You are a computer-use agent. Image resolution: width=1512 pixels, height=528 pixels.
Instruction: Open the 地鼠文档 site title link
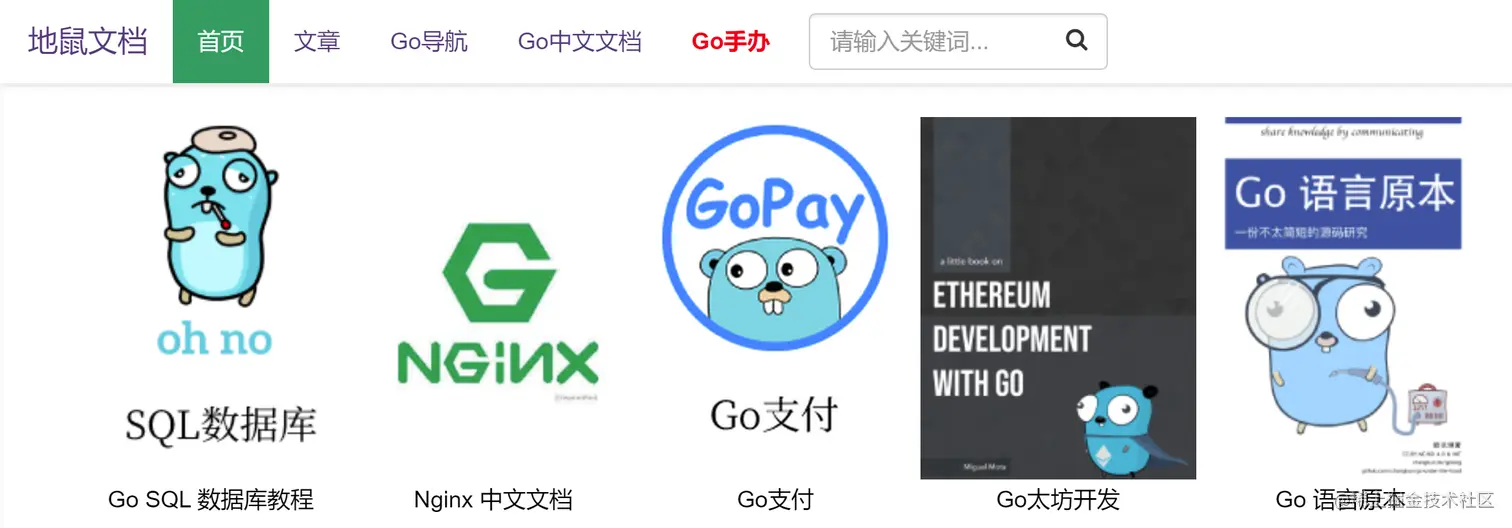click(88, 41)
